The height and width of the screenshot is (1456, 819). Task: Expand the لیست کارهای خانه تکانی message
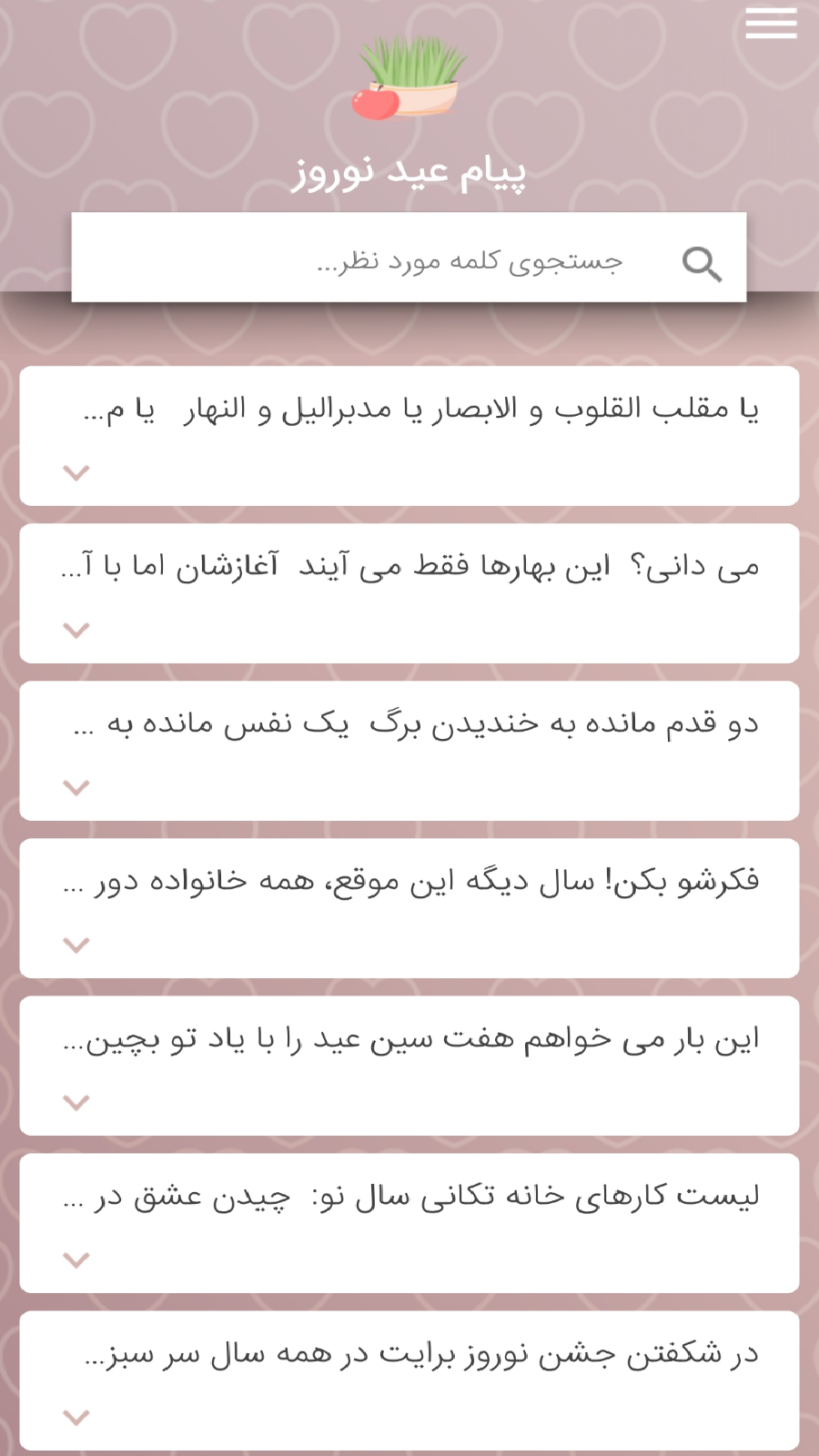pyautogui.click(x=76, y=1259)
